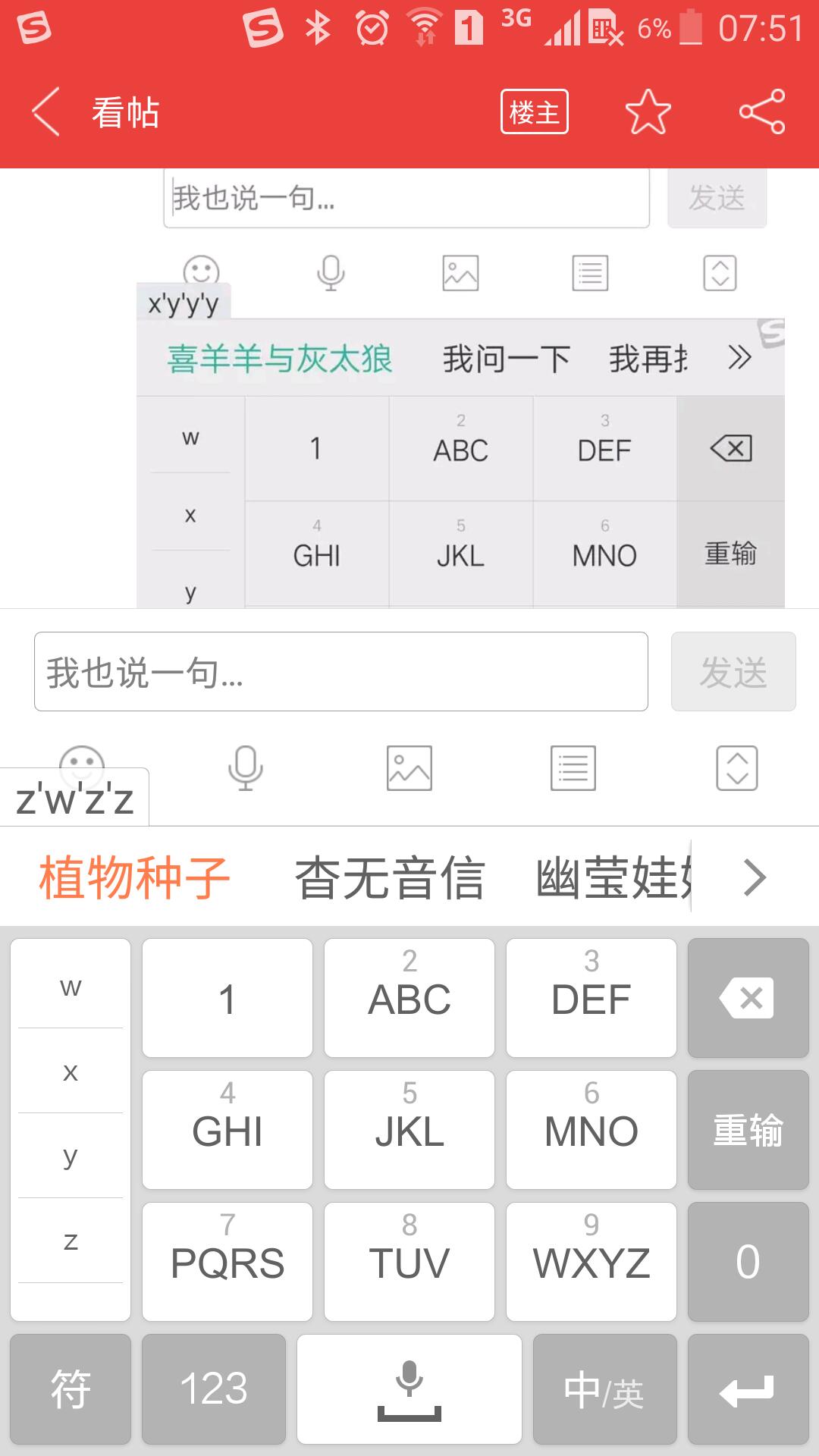This screenshot has height=1456, width=819.
Task: Choose candidate word 植物种子
Action: [134, 878]
